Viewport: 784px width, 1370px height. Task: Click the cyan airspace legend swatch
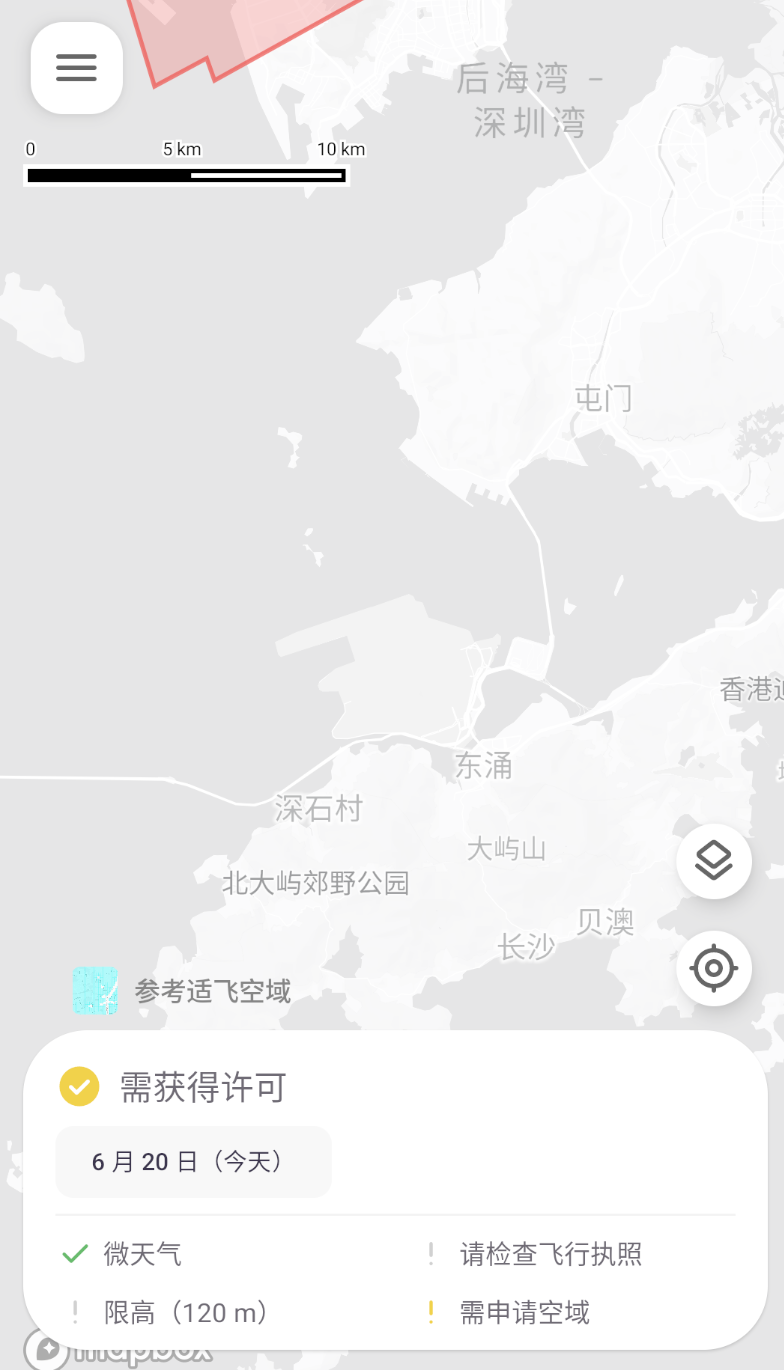pyautogui.click(x=95, y=990)
